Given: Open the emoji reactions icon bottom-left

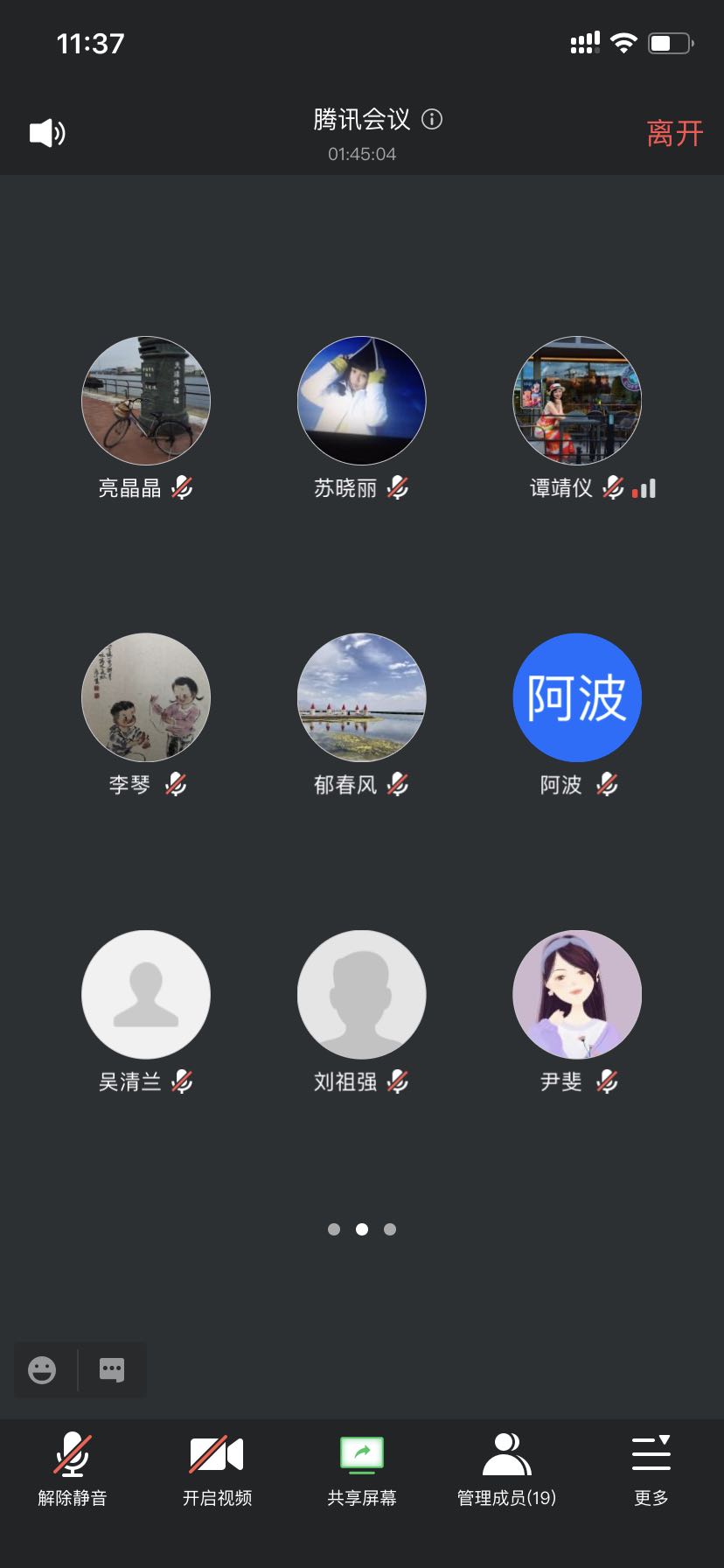Looking at the screenshot, I should click(40, 1370).
